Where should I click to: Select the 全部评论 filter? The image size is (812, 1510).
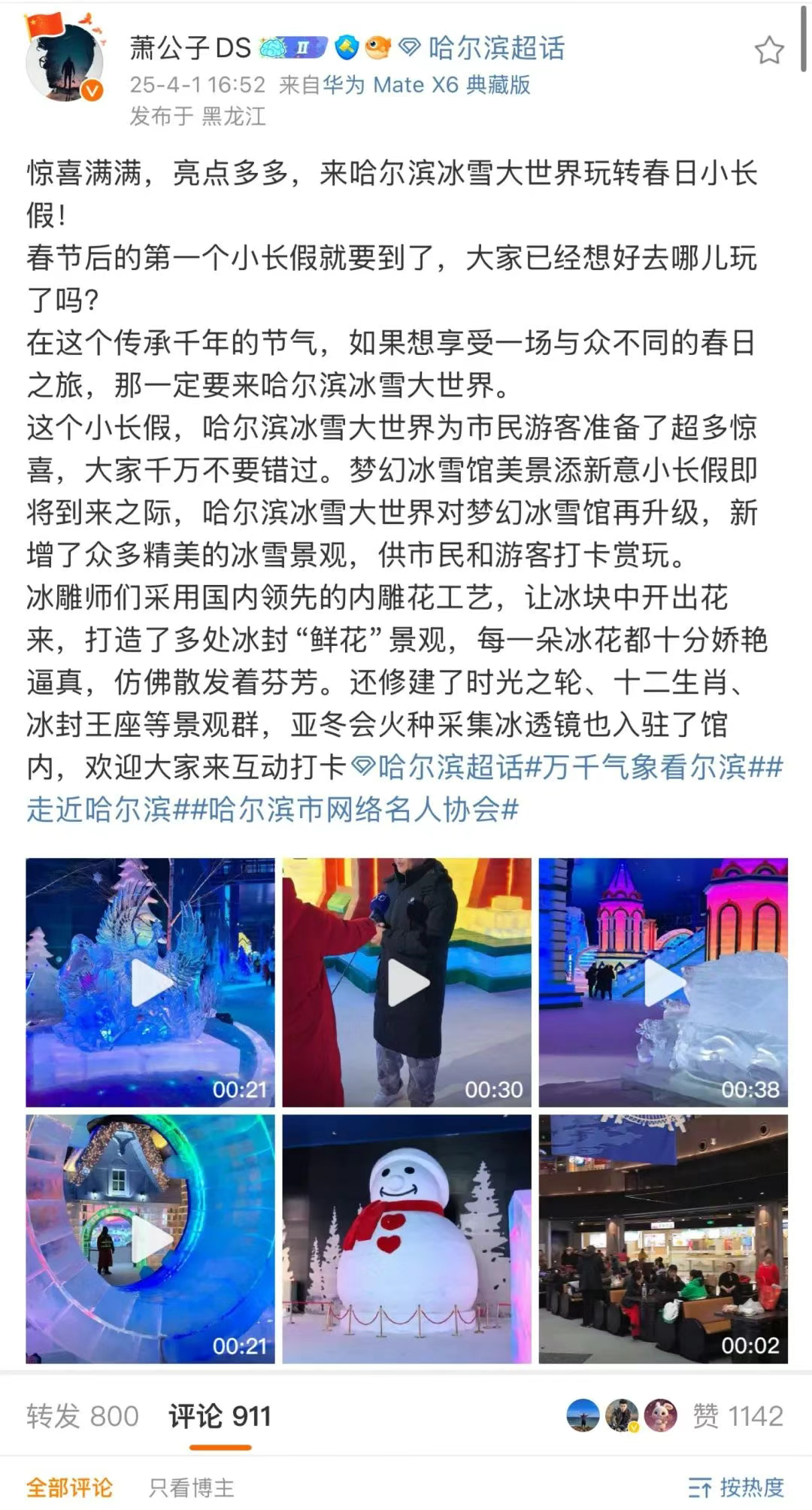click(69, 1487)
